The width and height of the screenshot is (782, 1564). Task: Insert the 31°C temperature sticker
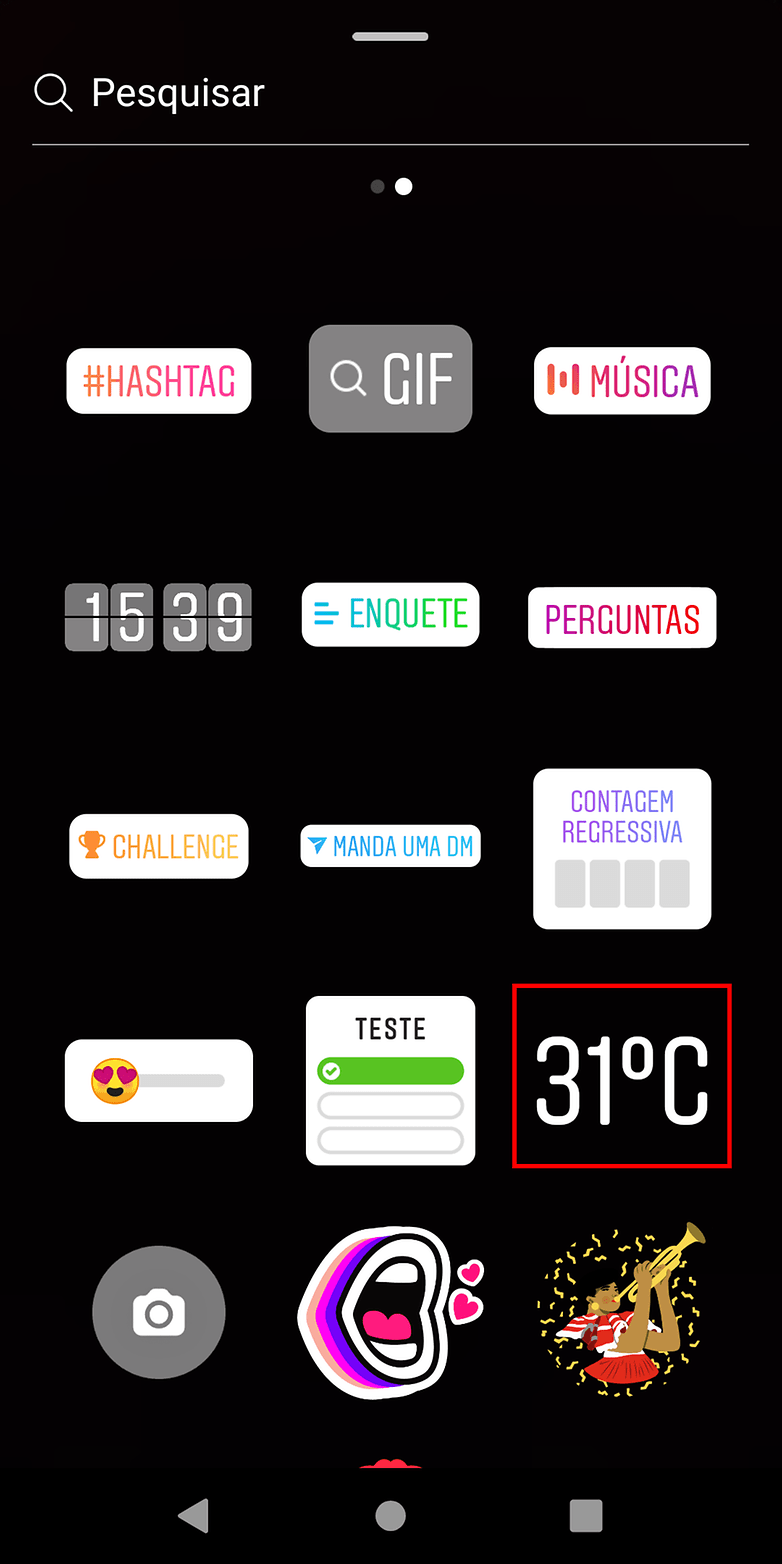622,1076
